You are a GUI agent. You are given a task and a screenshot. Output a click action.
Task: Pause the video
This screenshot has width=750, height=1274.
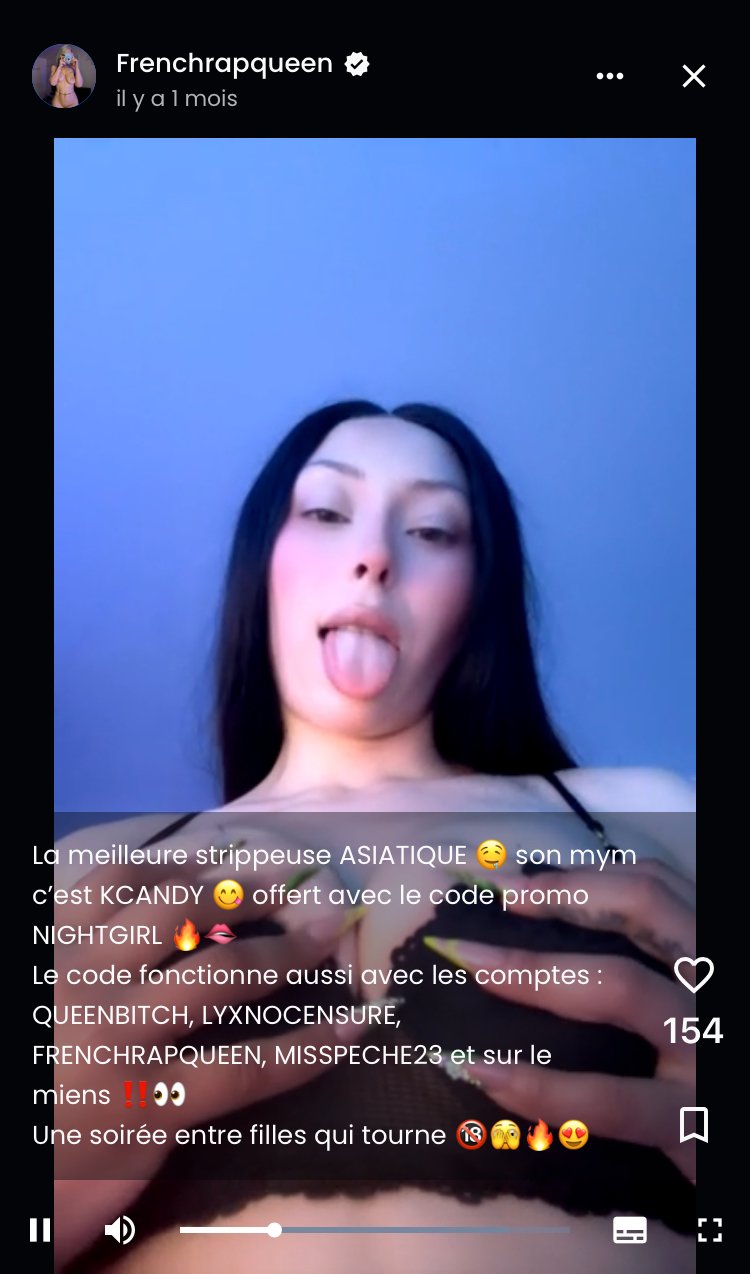tap(40, 1229)
